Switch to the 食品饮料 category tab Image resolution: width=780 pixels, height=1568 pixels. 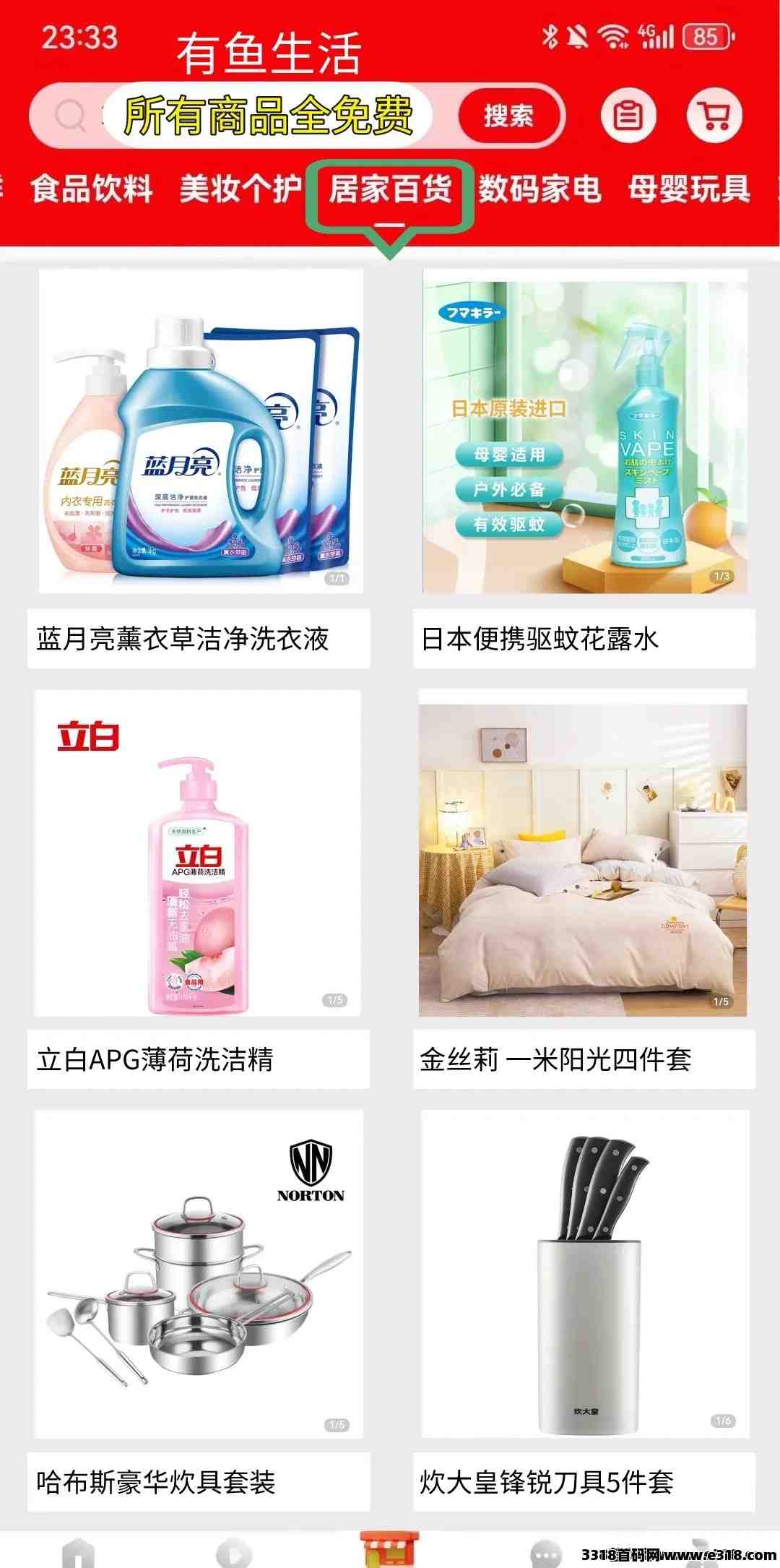pyautogui.click(x=92, y=189)
